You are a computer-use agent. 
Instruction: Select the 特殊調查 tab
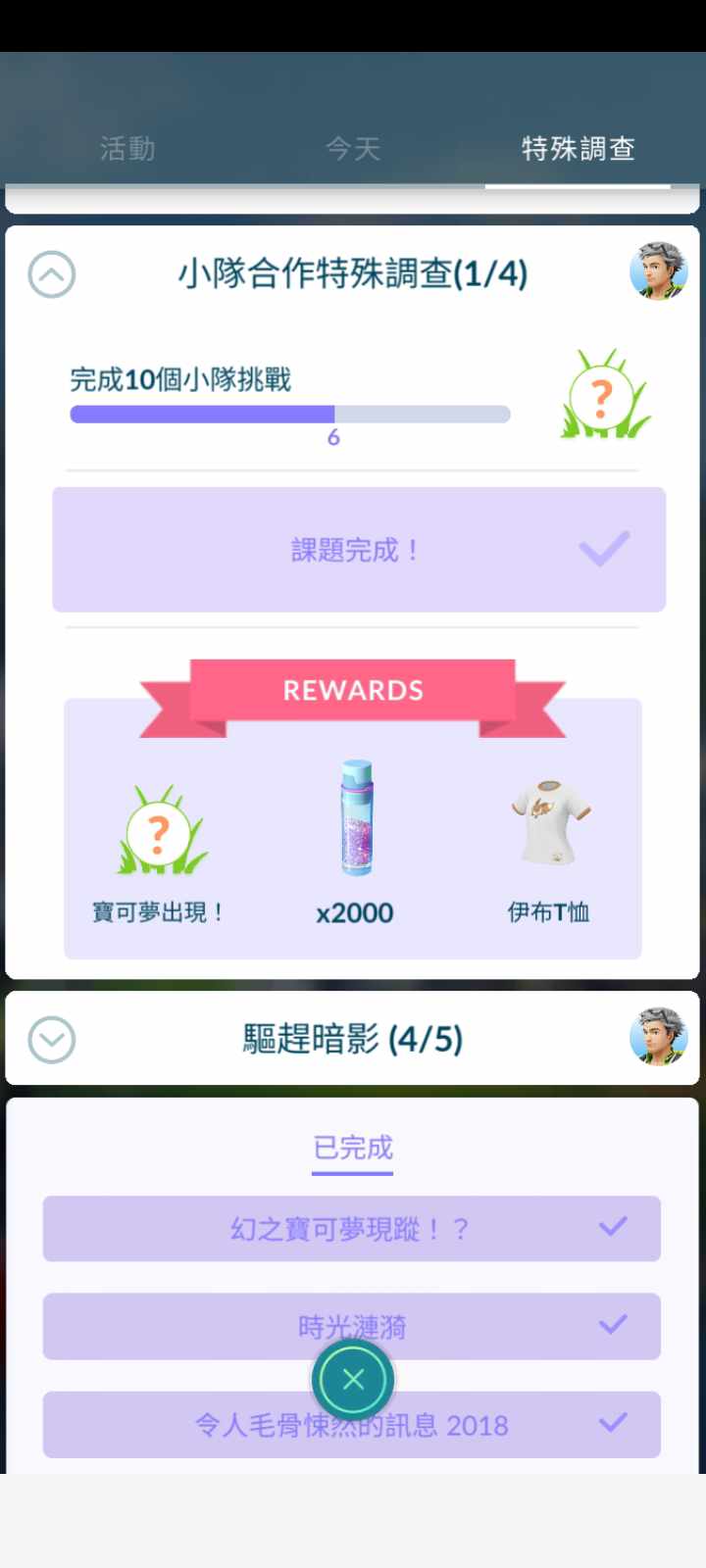578,149
